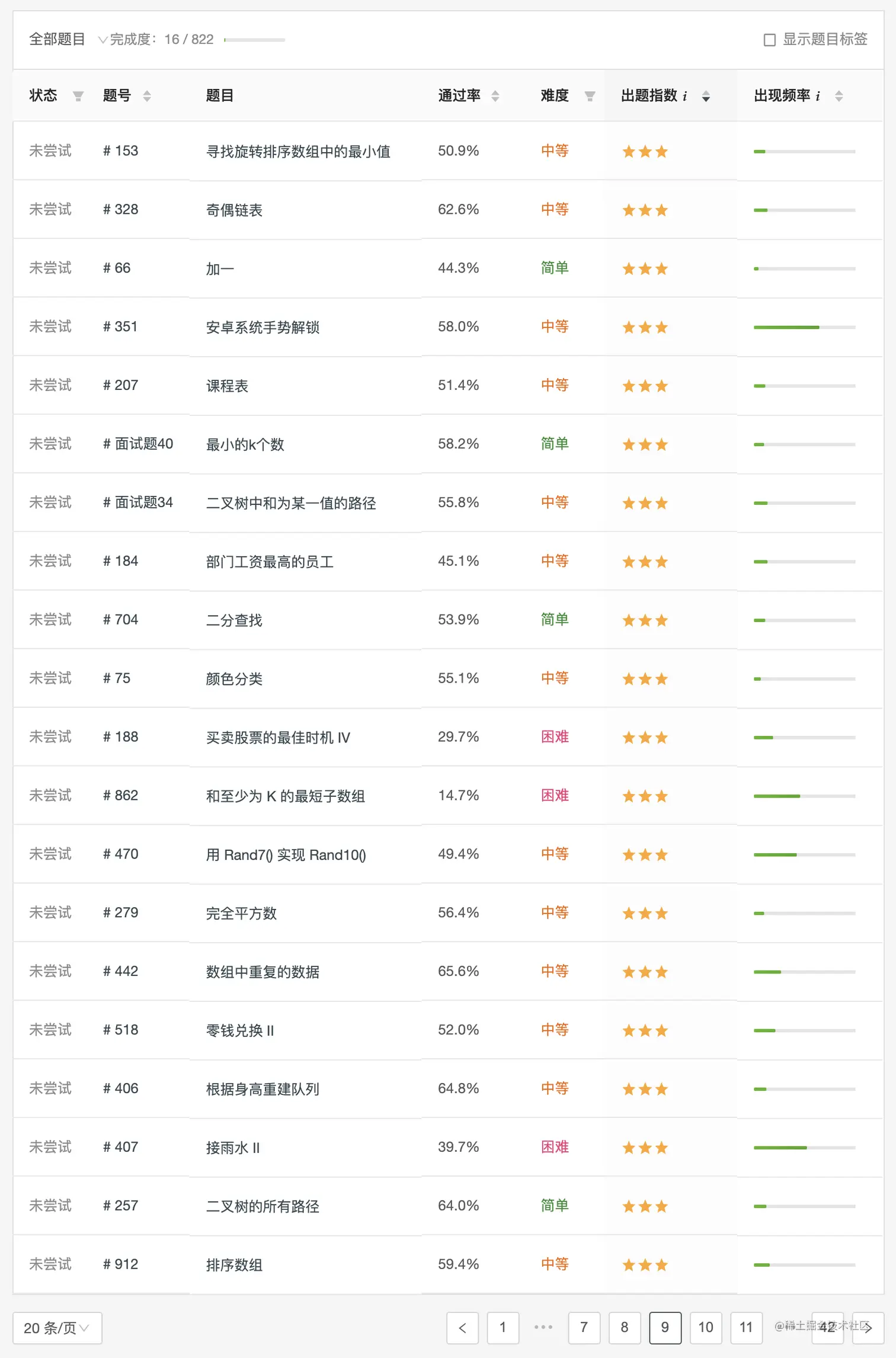
Task: Sort by 通过率 column
Action: [495, 96]
